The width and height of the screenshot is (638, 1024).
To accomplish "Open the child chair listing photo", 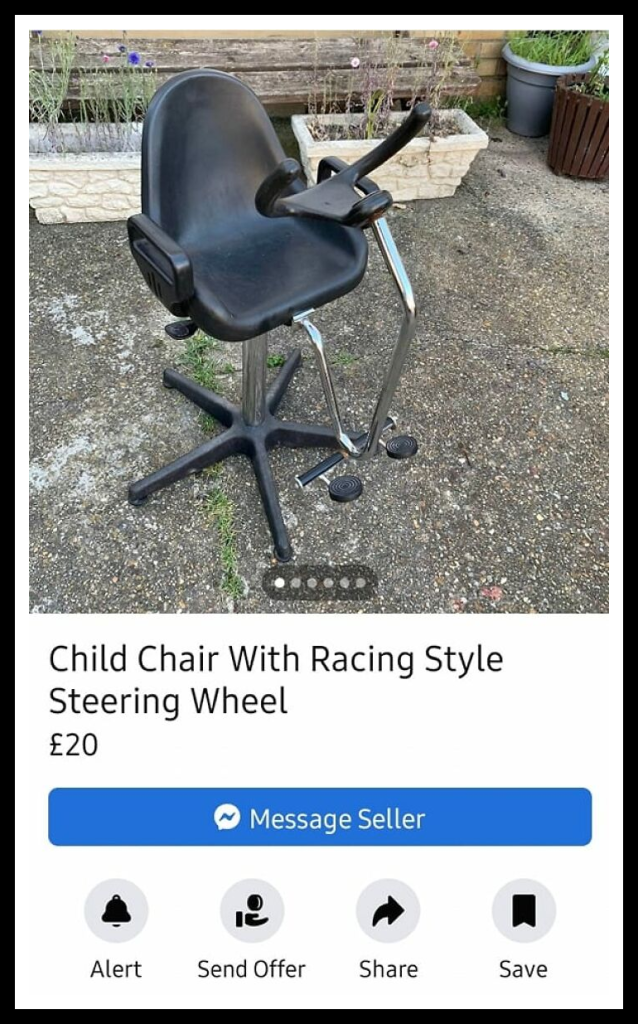I will click(319, 321).
